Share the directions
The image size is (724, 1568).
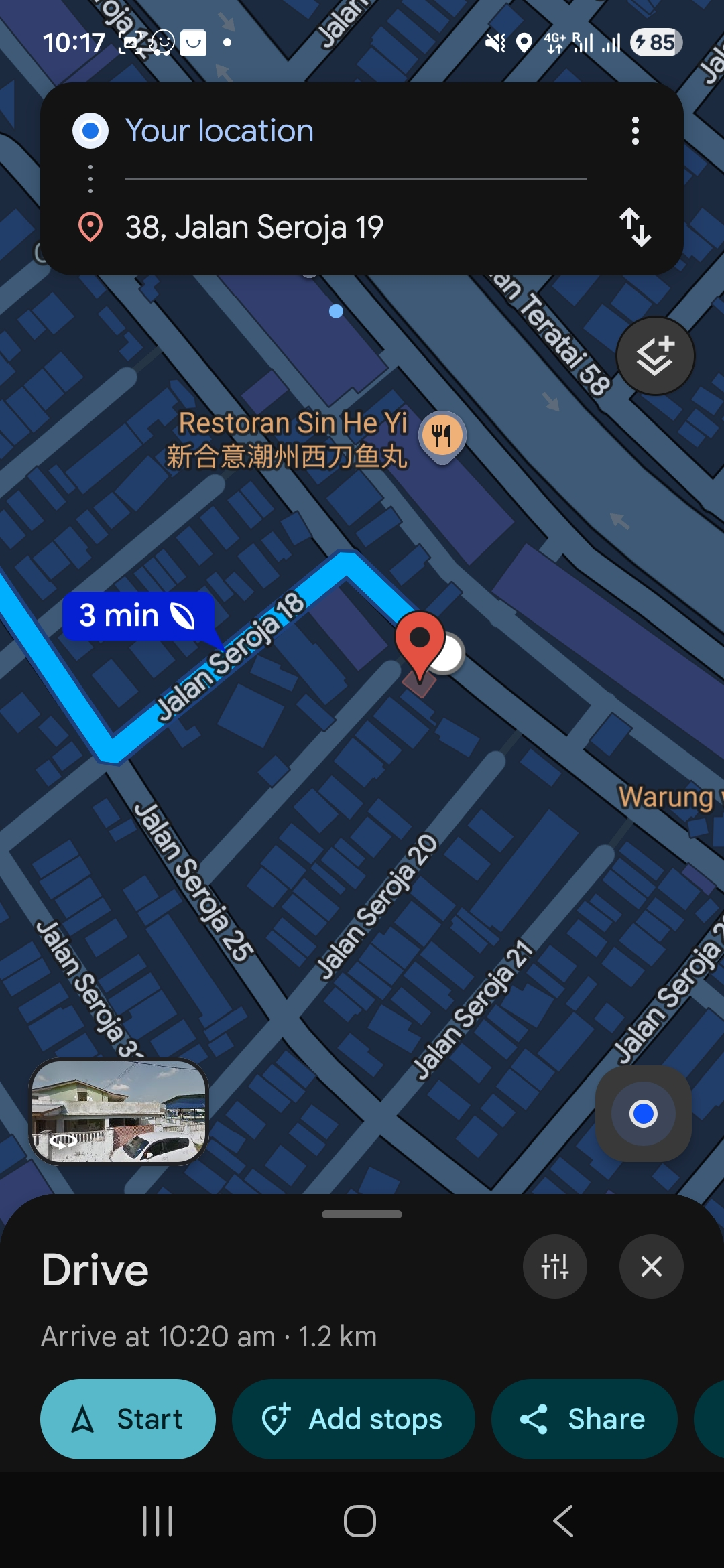pos(584,1419)
